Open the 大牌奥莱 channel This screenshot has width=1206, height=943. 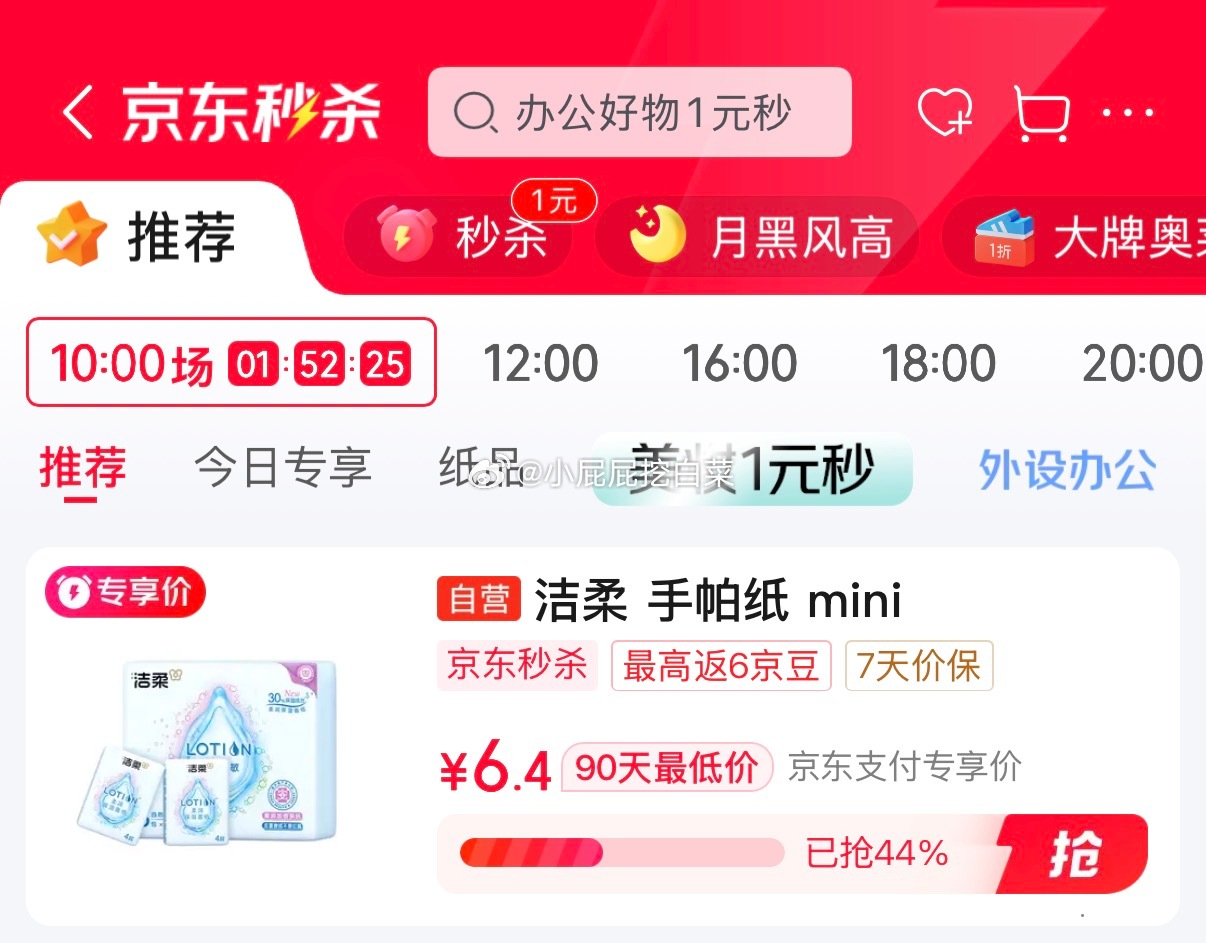click(x=1075, y=237)
